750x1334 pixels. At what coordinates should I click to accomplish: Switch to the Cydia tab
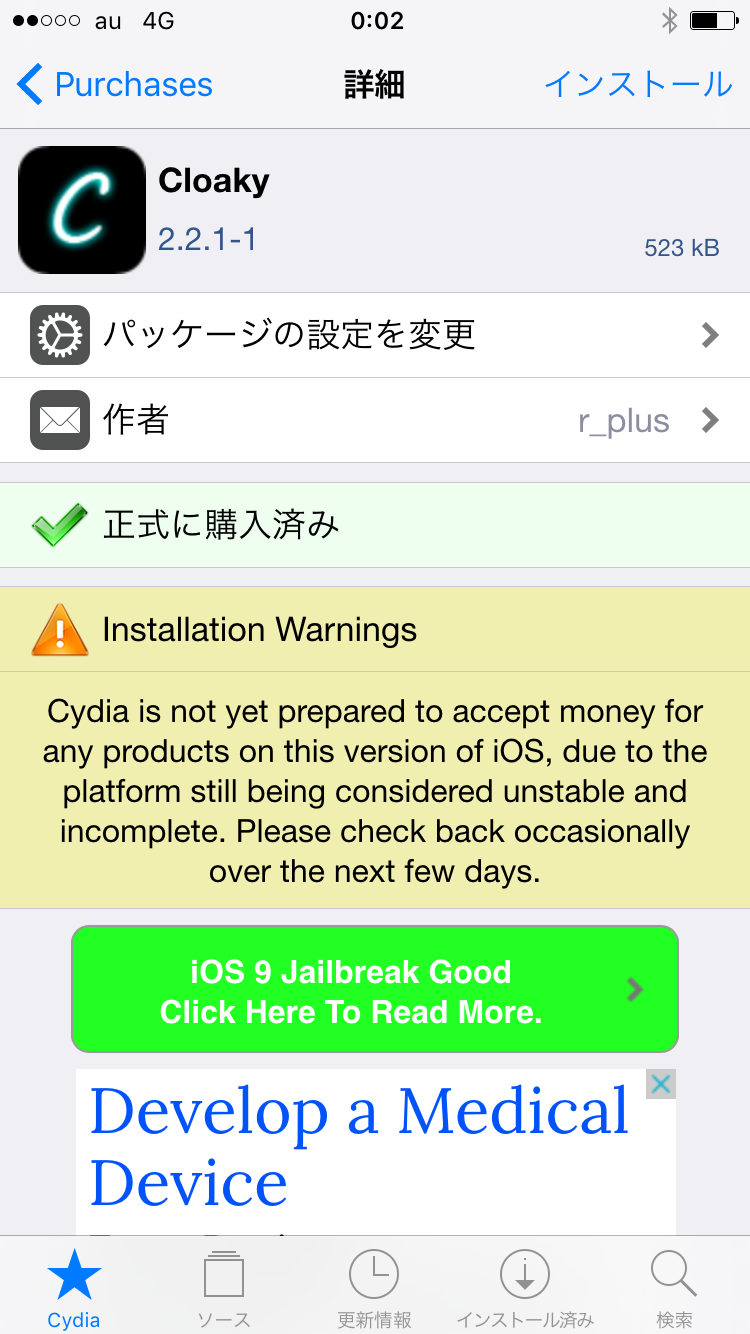(x=74, y=1288)
